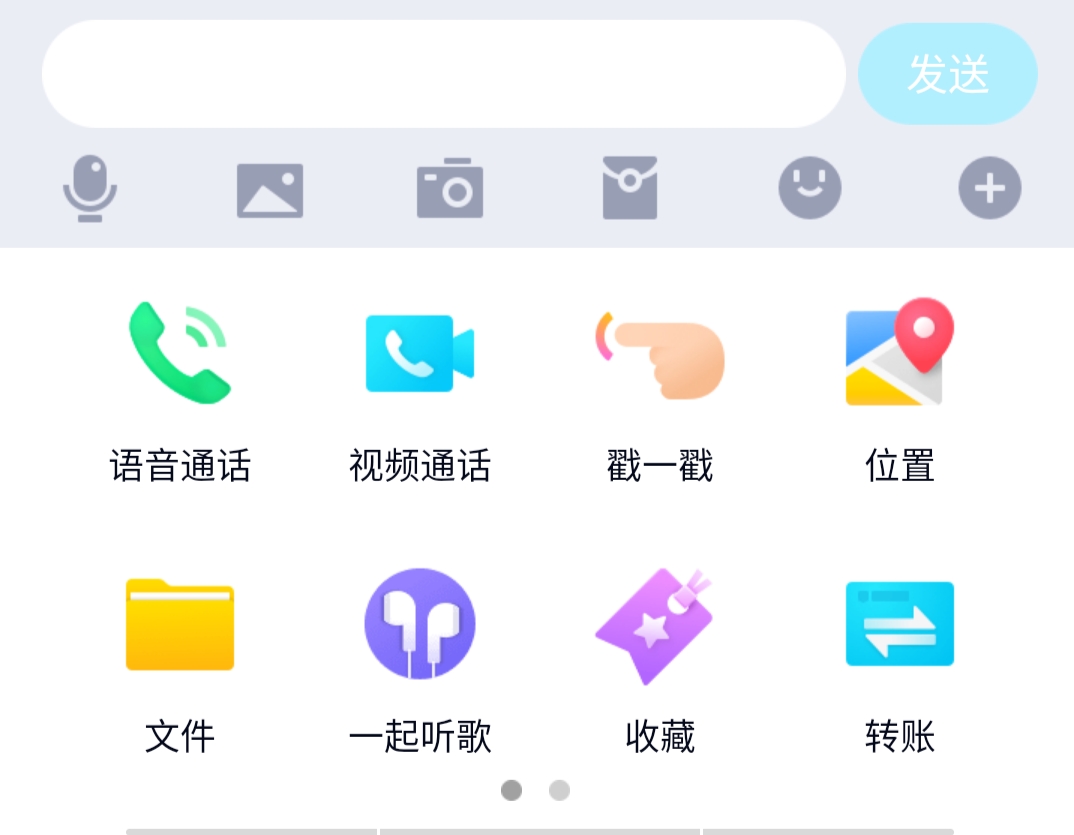Screen dimensions: 1074x835
Task: Tap the message input field
Action: coord(443,74)
